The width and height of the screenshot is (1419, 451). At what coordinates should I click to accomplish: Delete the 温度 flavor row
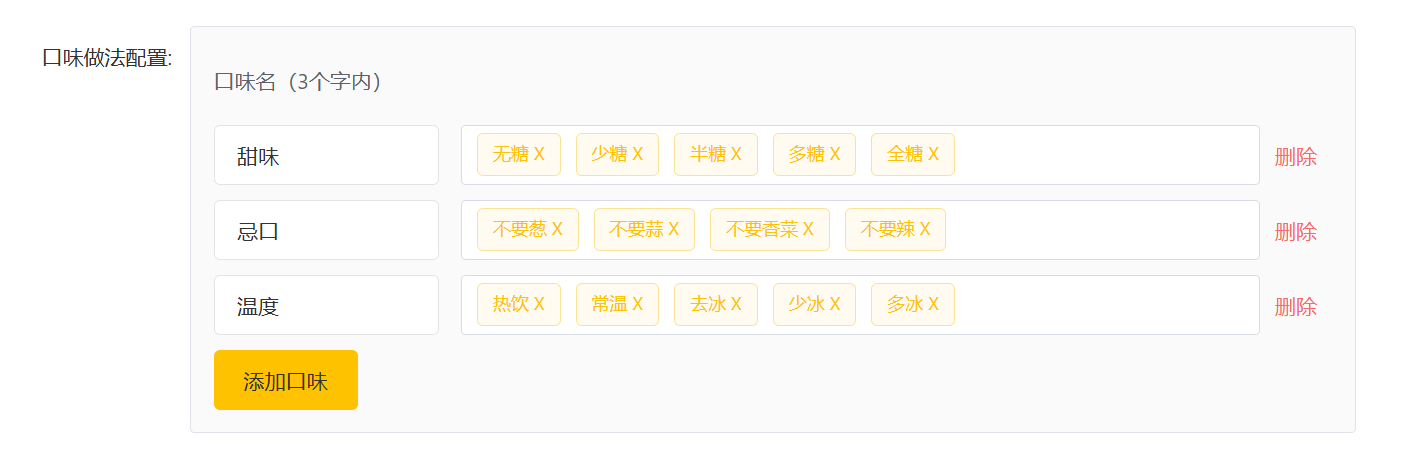tap(1295, 306)
